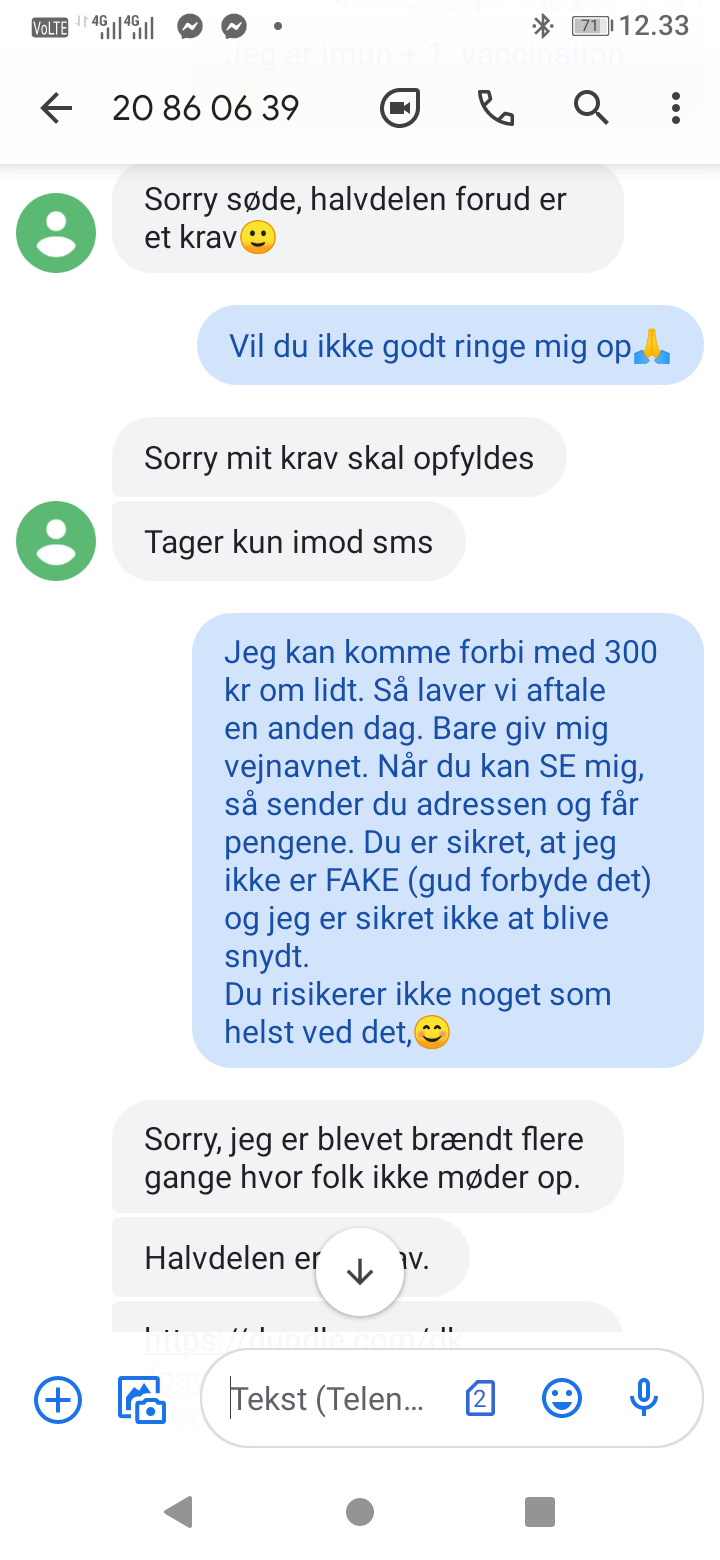
Task: Record a voice message with microphone
Action: 644,1399
